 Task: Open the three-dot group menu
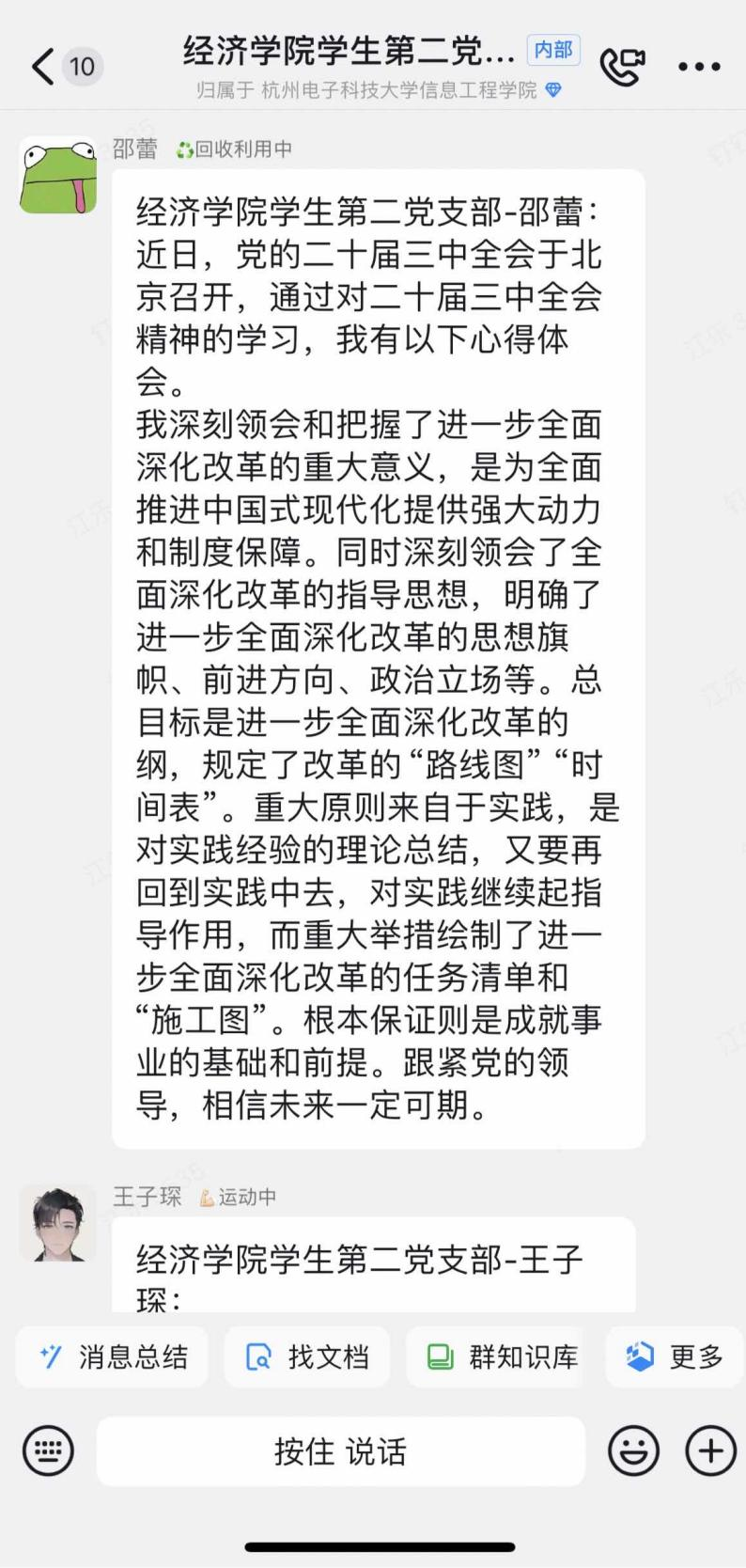click(x=699, y=67)
